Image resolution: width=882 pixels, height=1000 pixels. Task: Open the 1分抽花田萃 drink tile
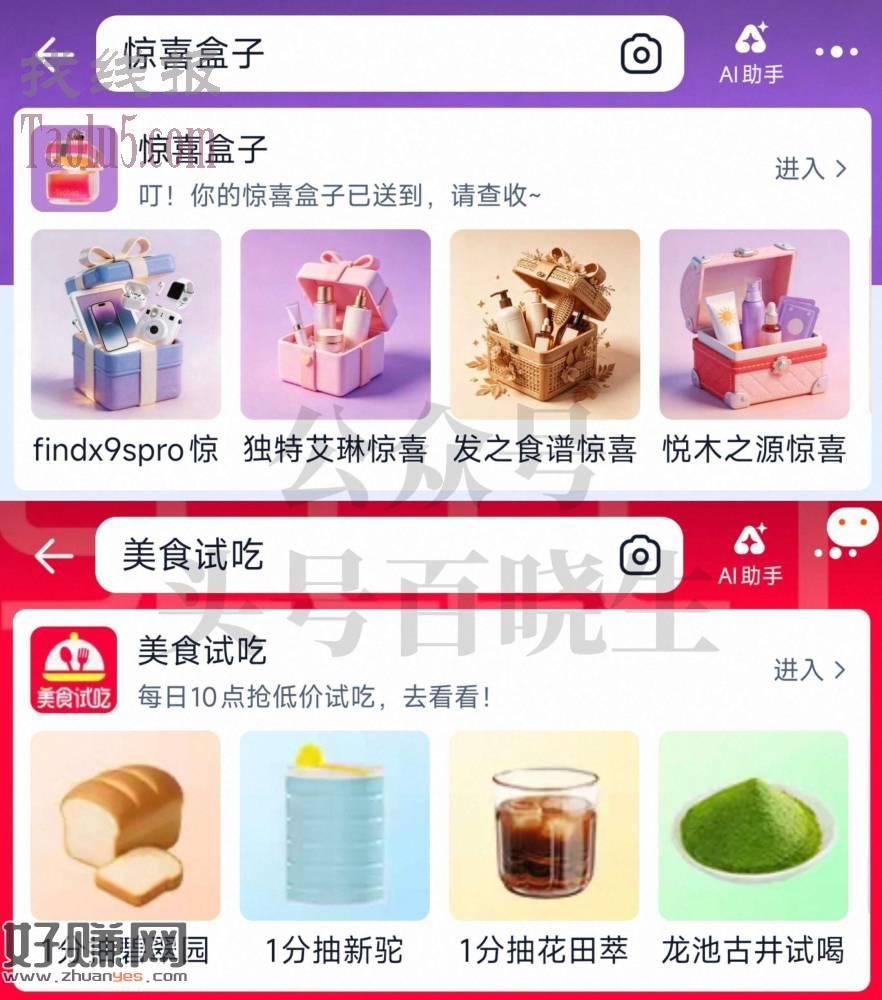544,849
